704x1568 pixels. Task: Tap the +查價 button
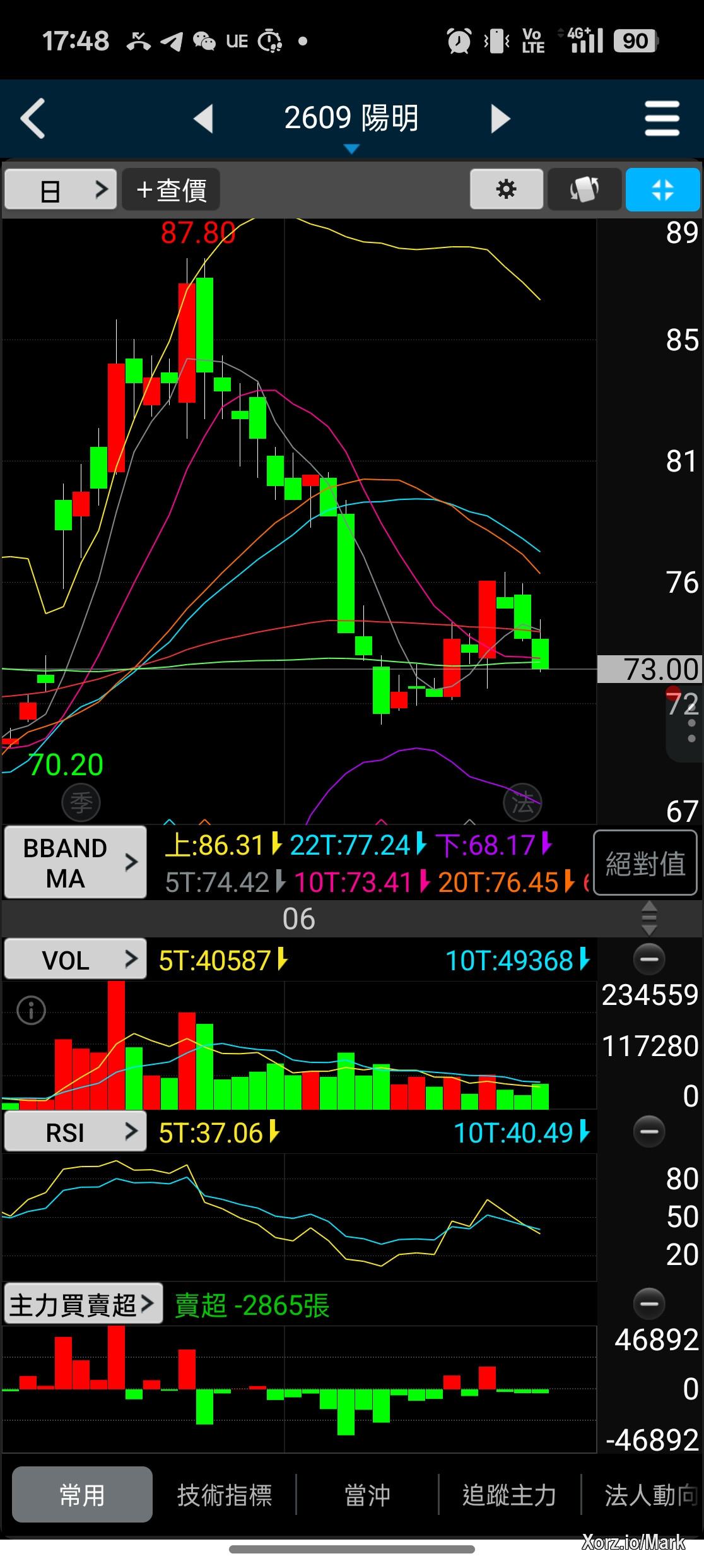point(171,189)
